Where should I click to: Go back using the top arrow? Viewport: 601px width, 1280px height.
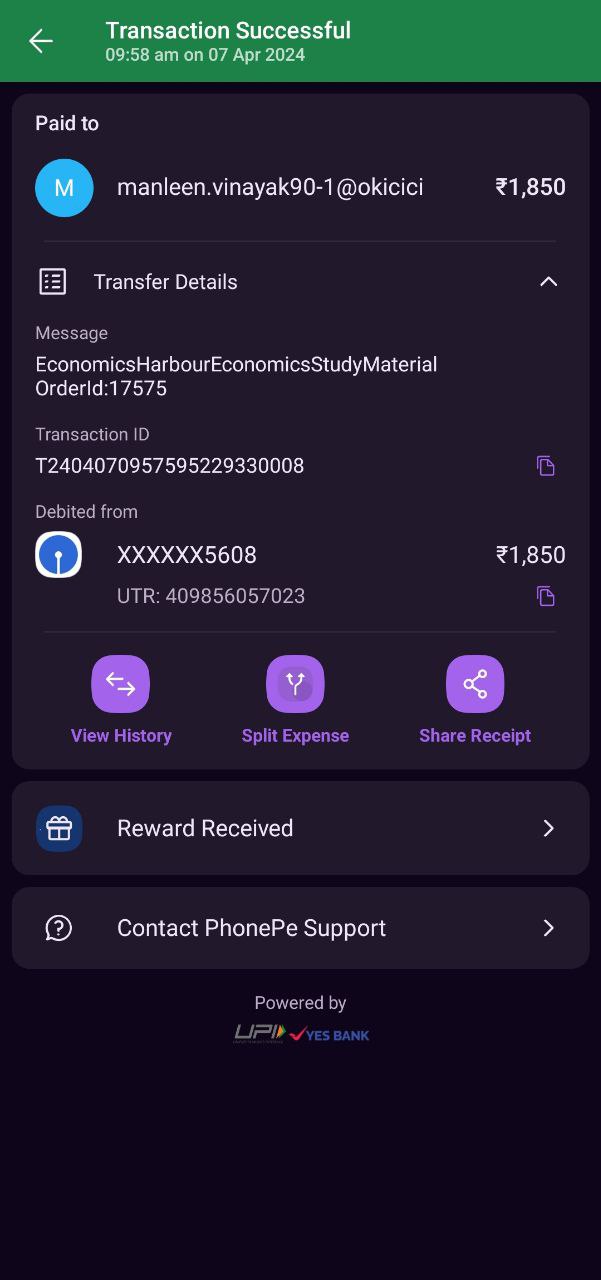pyautogui.click(x=41, y=41)
